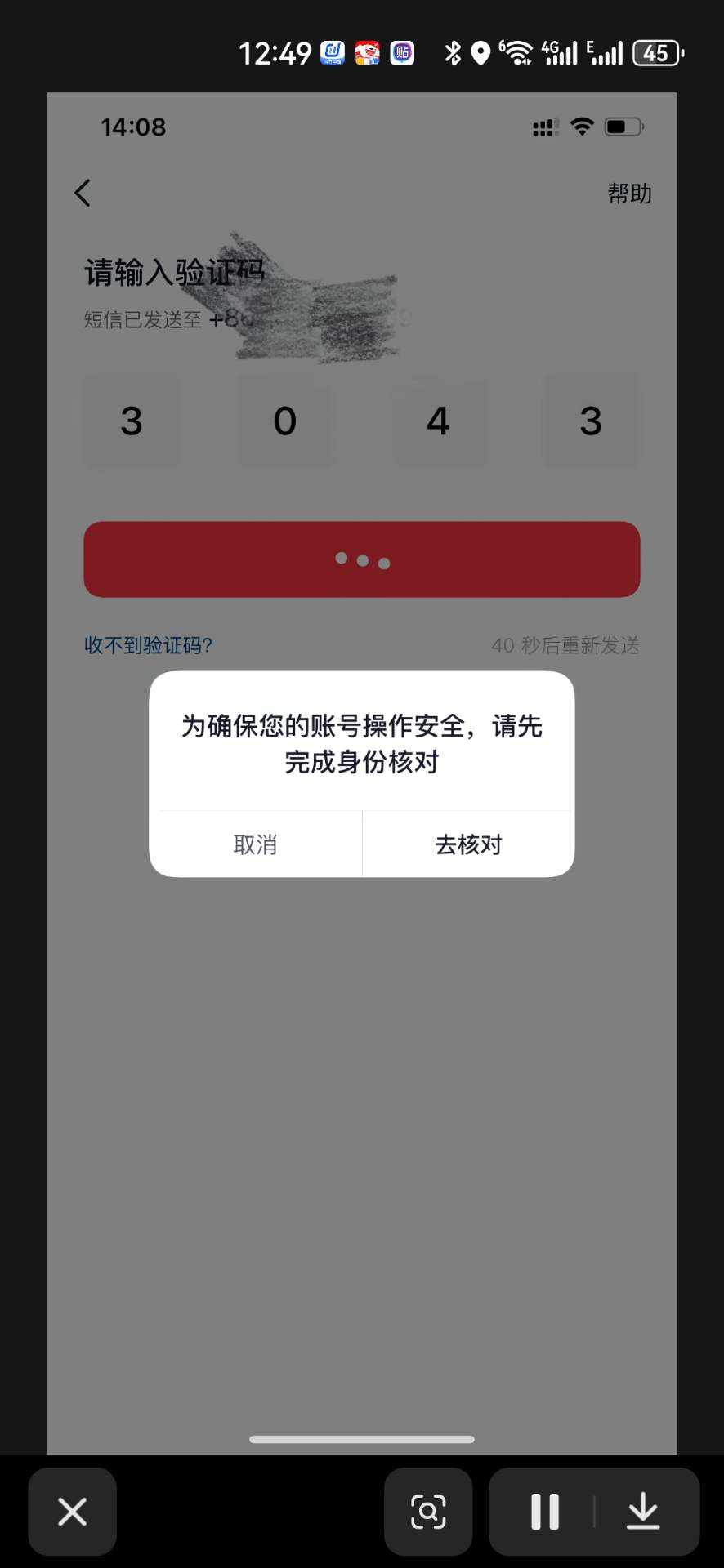Viewport: 724px width, 1568px height.
Task: Close the viewer with the X button
Action: tap(72, 1512)
